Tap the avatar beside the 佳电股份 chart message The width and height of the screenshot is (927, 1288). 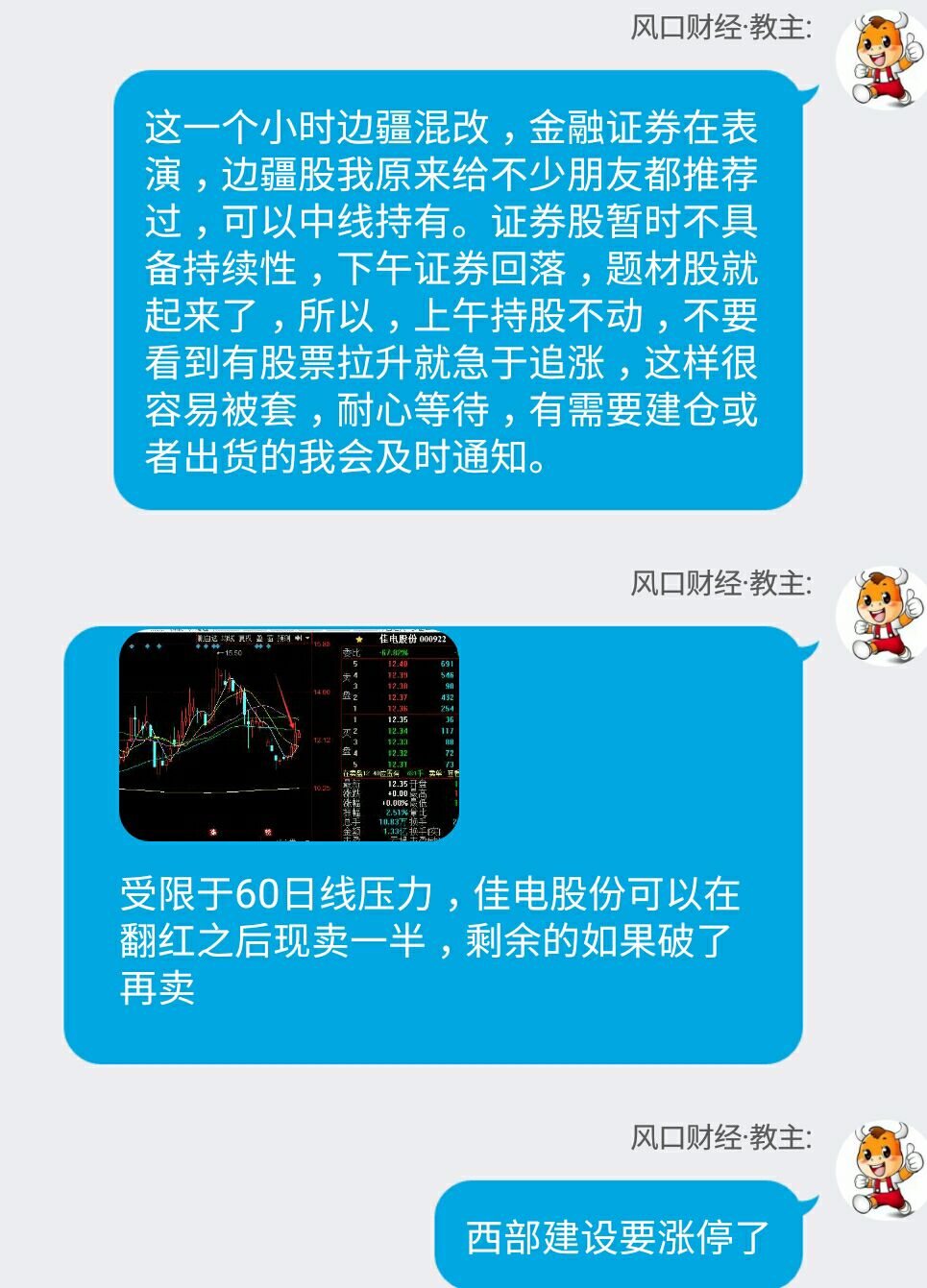click(x=880, y=615)
